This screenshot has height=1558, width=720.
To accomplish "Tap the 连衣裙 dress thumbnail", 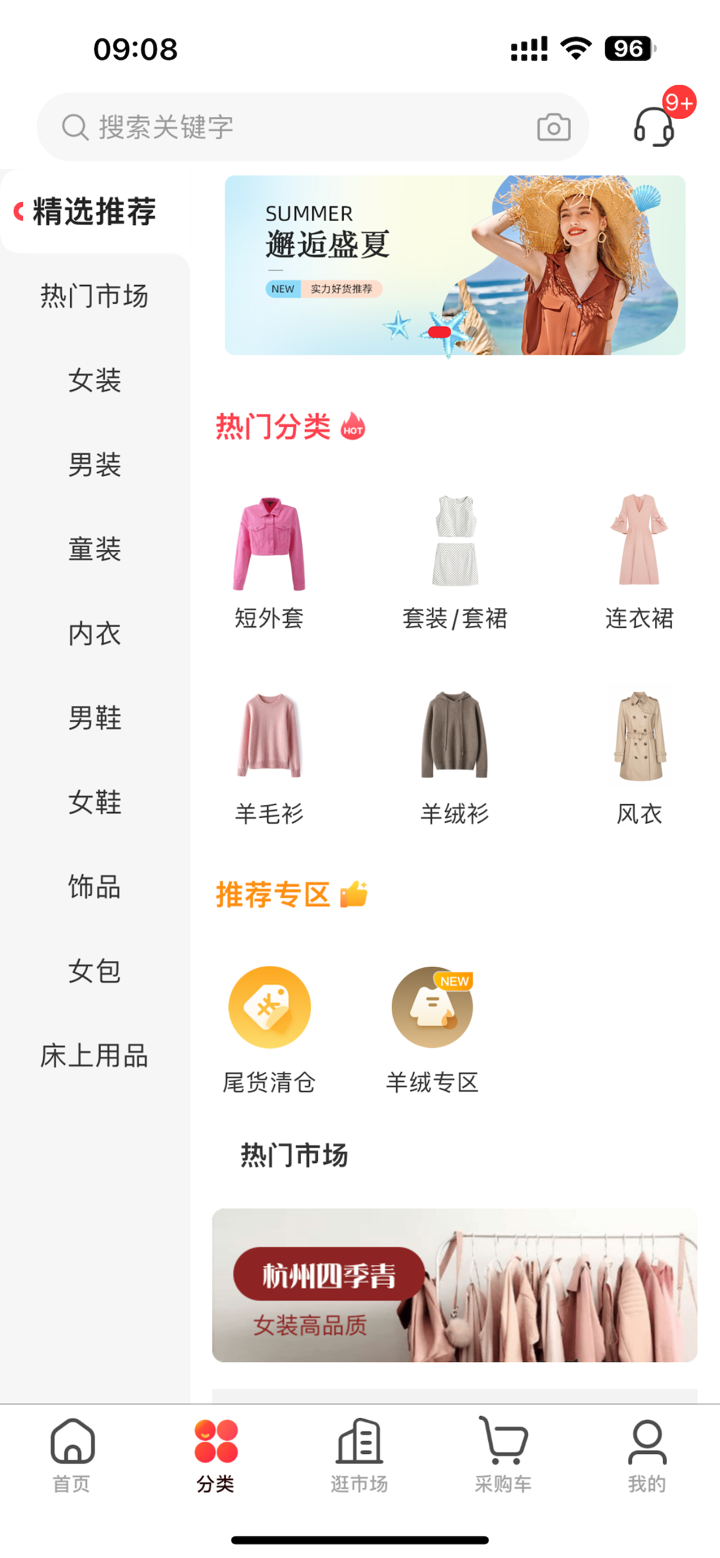I will click(639, 540).
